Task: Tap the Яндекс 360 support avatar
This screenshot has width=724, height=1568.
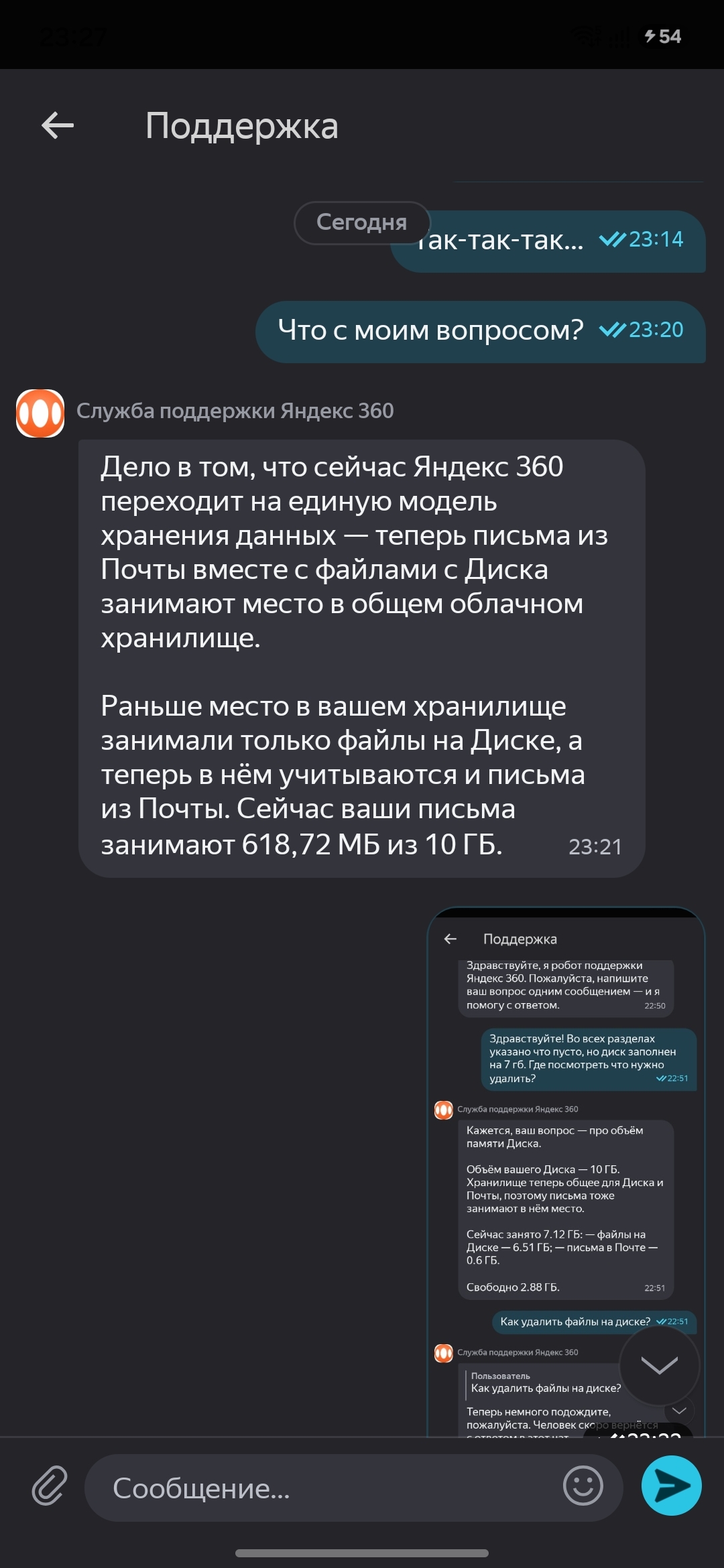Action: [40, 413]
